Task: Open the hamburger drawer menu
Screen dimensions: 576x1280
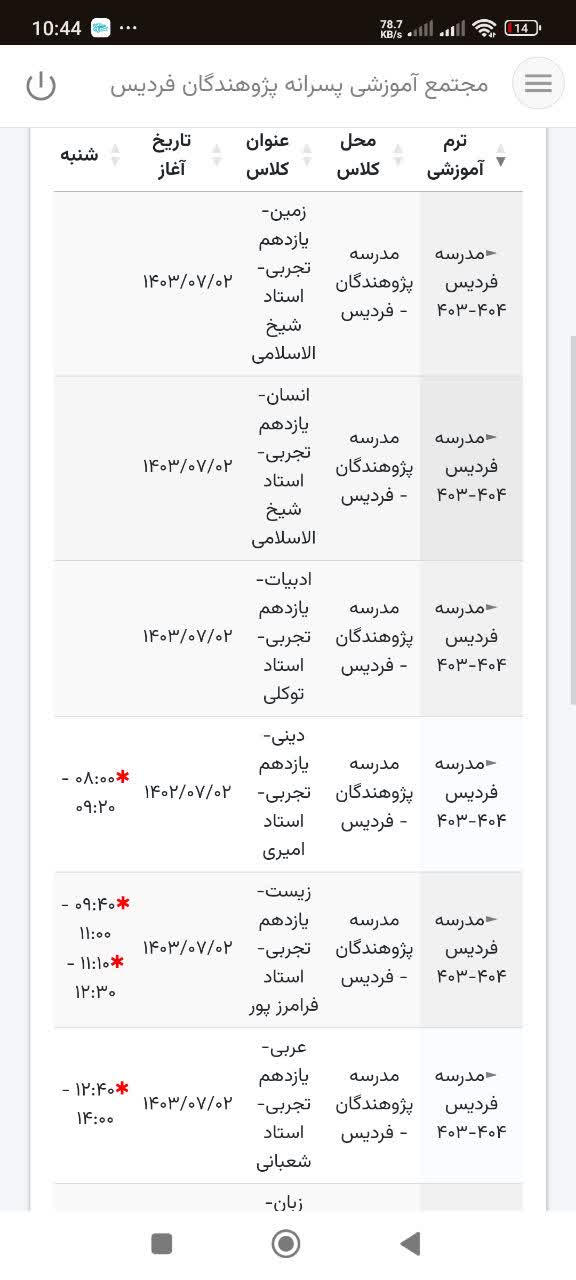Action: click(x=538, y=84)
